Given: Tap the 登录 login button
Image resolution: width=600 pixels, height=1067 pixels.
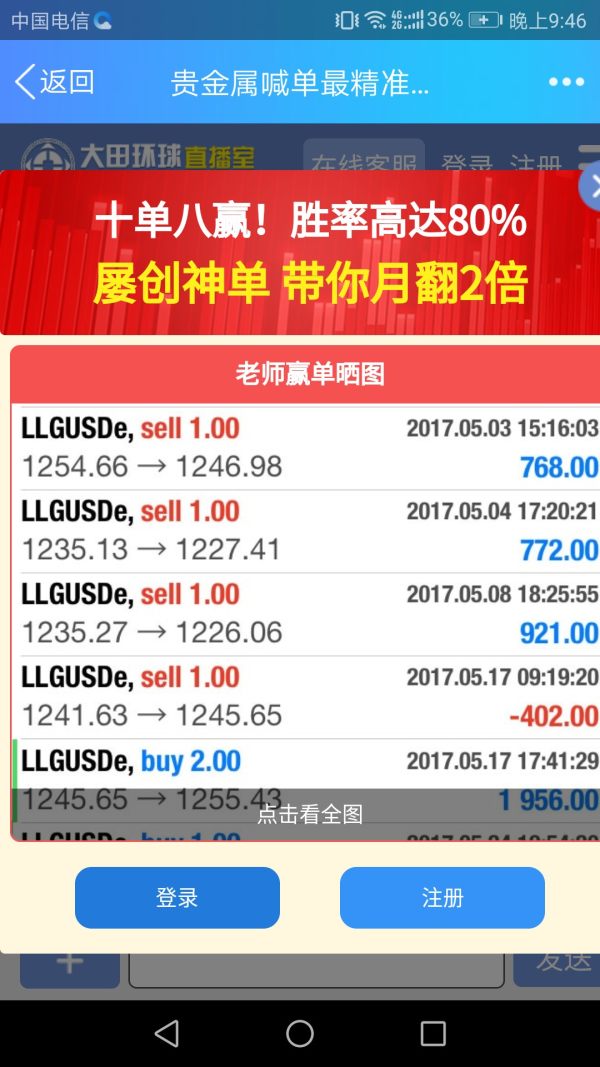Looking at the screenshot, I should pos(177,898).
